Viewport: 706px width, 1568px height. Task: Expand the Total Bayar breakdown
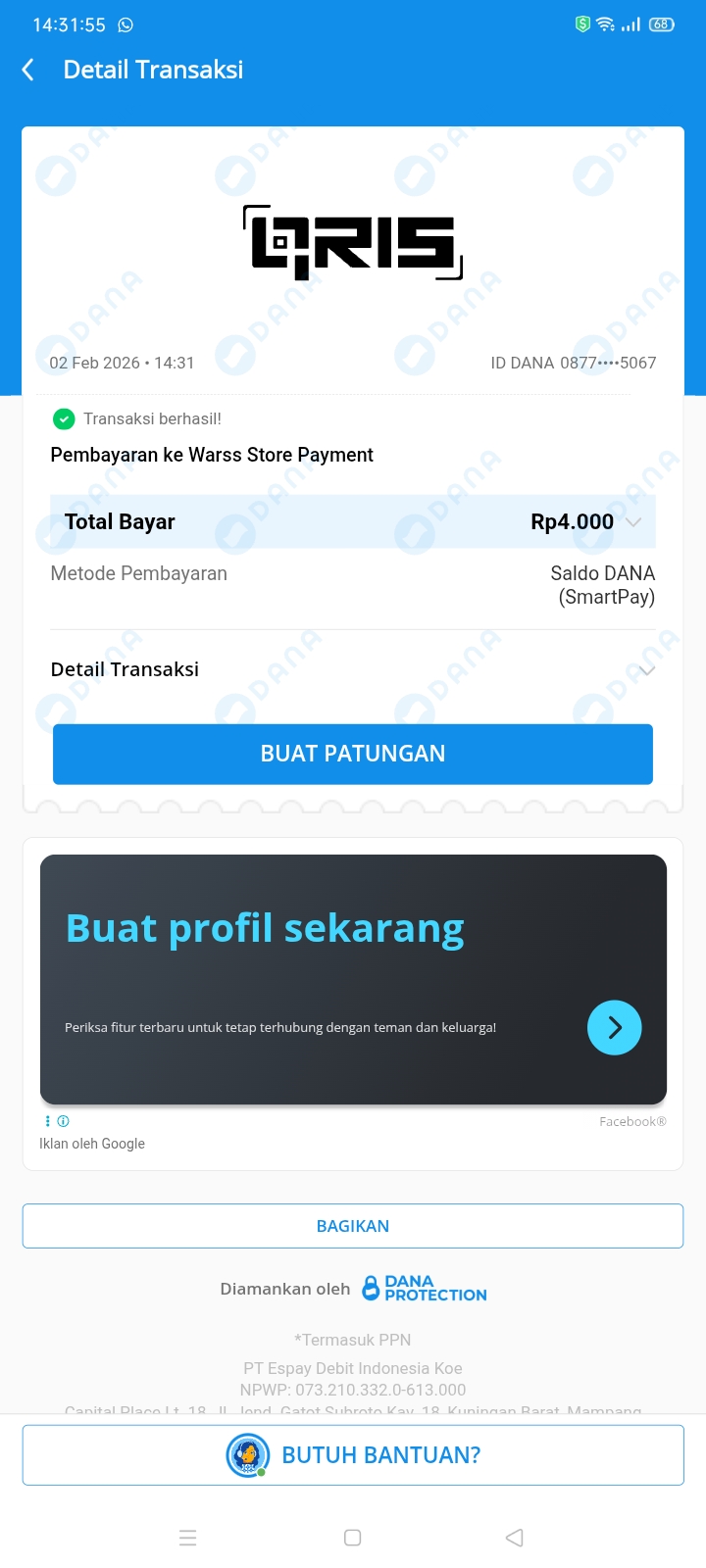point(633,522)
